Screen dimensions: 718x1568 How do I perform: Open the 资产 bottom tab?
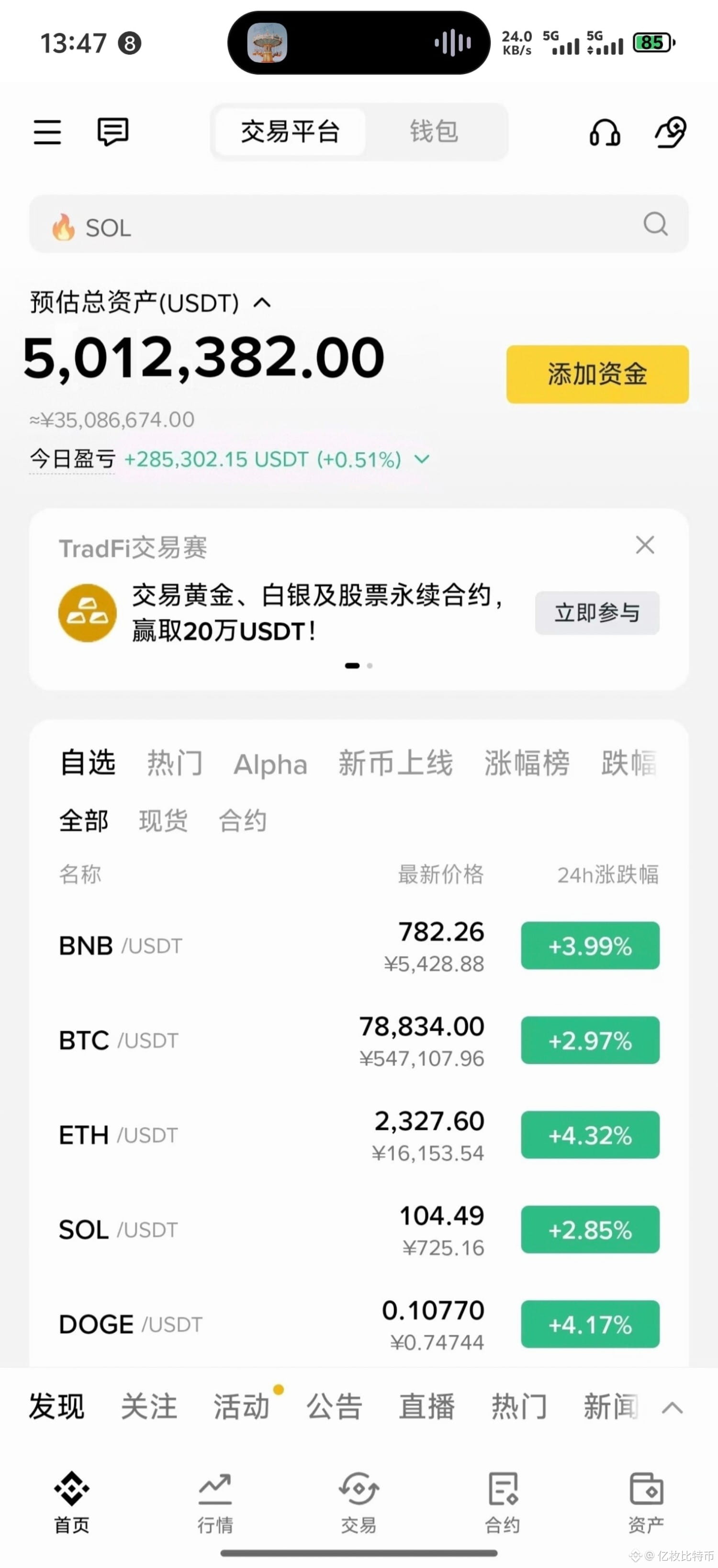pos(646,1501)
